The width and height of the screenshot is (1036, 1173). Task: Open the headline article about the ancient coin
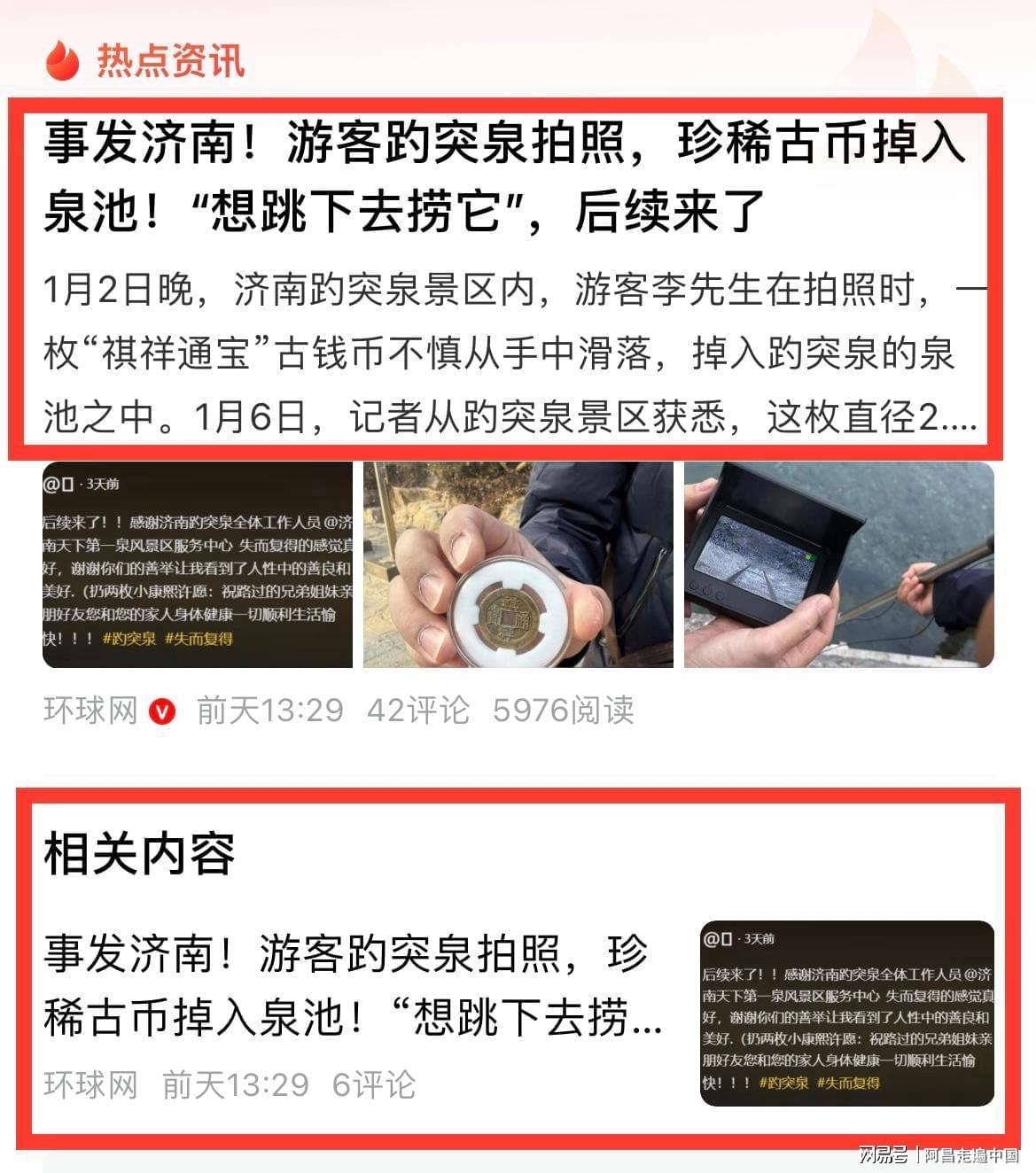tap(503, 177)
